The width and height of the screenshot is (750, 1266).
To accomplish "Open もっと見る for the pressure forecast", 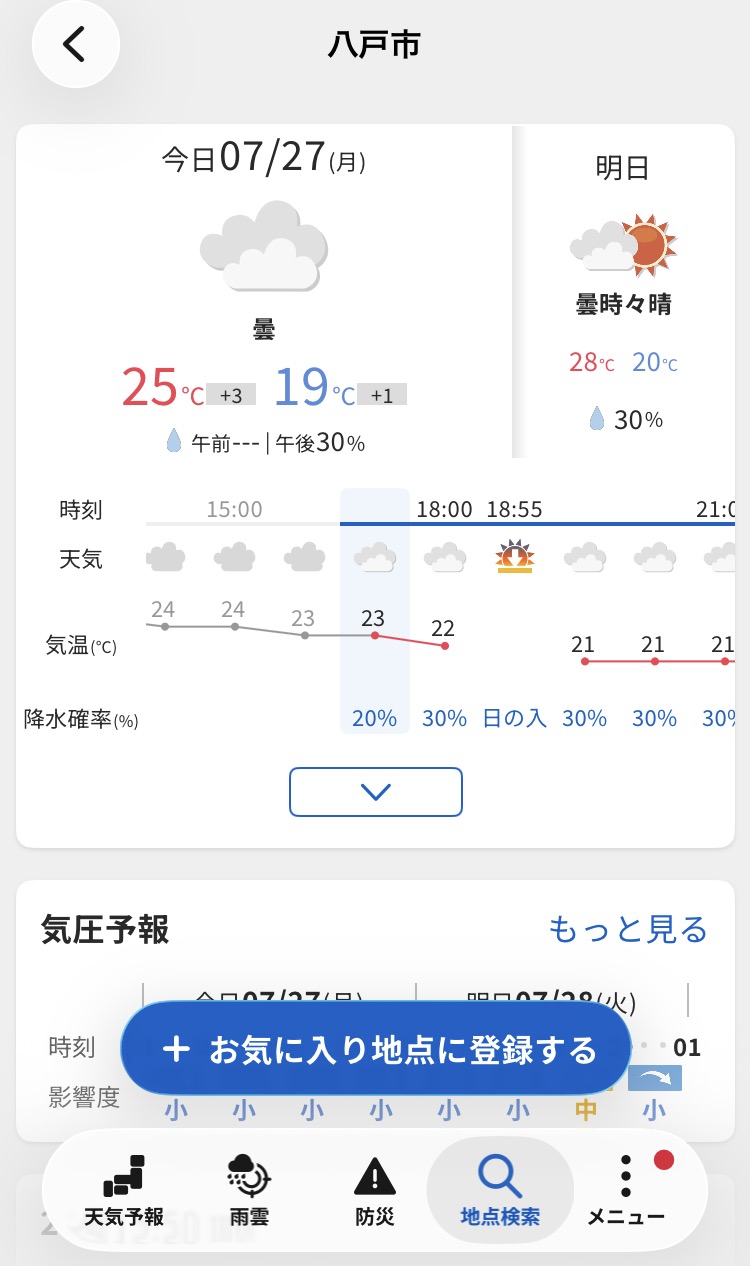I will click(x=628, y=929).
